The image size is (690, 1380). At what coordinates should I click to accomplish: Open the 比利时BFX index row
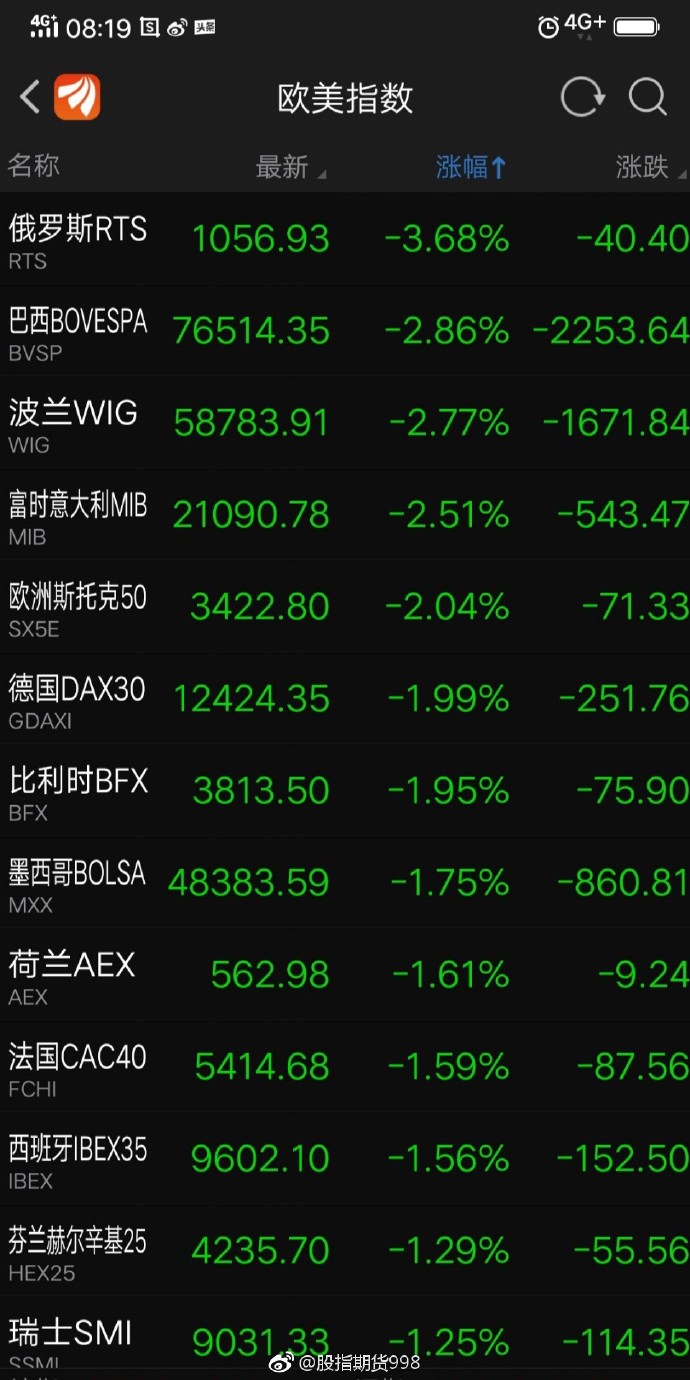[345, 791]
